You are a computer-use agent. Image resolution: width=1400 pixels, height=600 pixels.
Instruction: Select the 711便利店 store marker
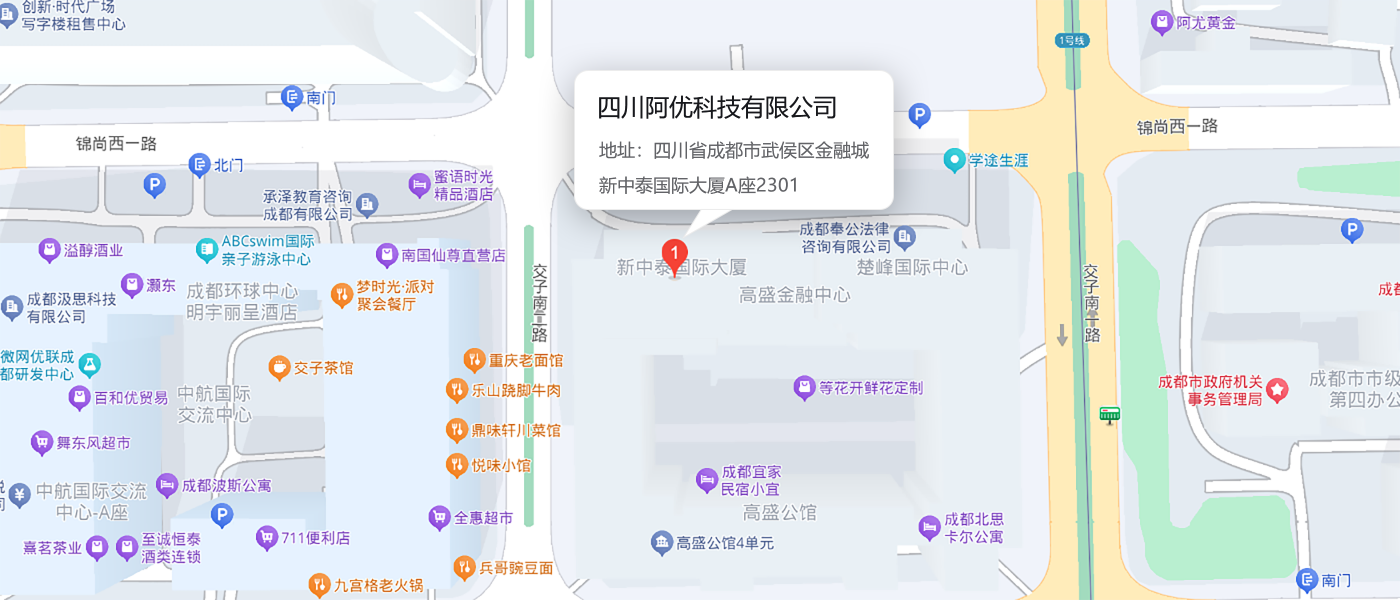point(266,538)
